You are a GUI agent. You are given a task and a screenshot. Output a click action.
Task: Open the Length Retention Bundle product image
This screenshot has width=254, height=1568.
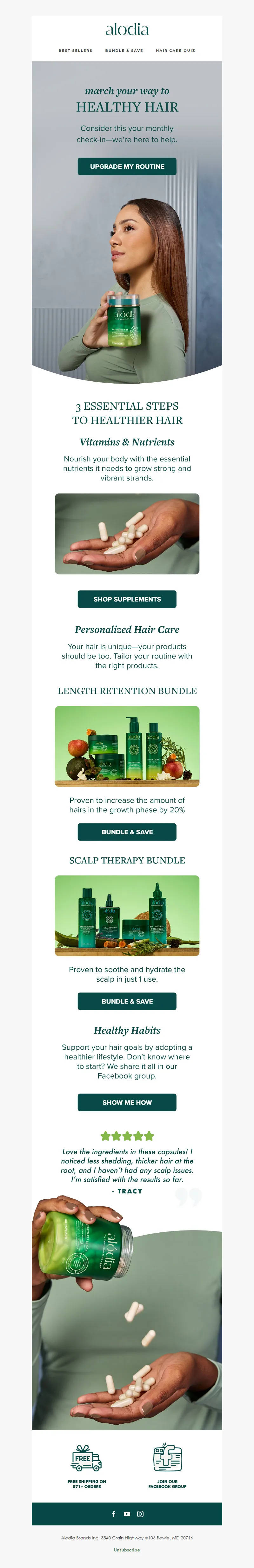127,746
